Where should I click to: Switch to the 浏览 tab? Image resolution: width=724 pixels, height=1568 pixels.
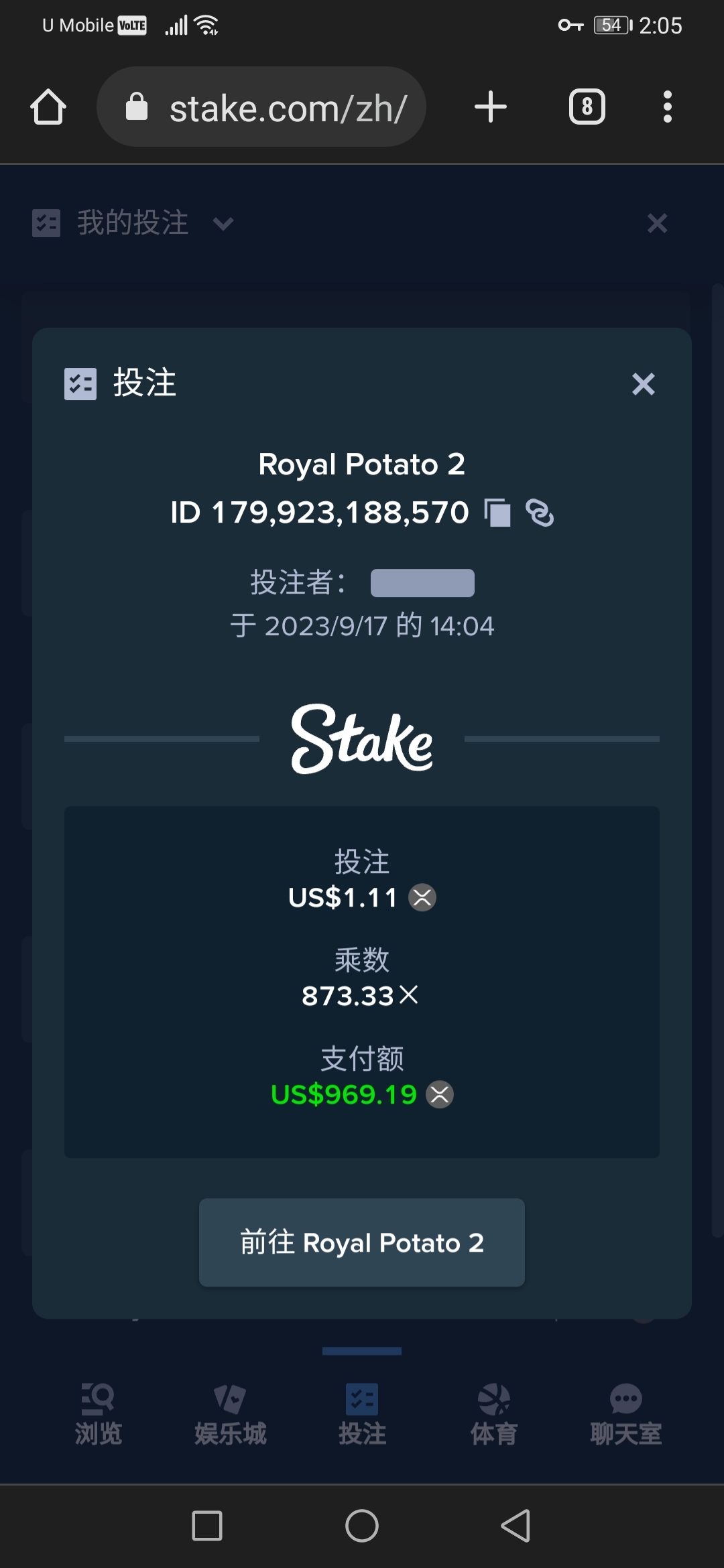[x=98, y=1415]
